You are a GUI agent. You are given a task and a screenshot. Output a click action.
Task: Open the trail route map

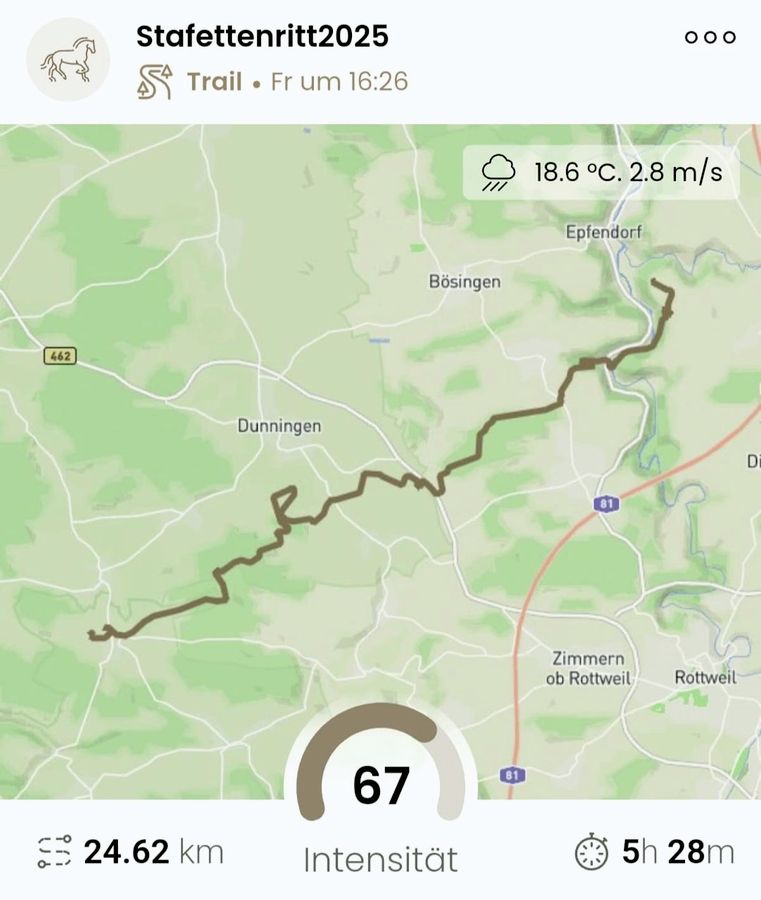pyautogui.click(x=380, y=420)
